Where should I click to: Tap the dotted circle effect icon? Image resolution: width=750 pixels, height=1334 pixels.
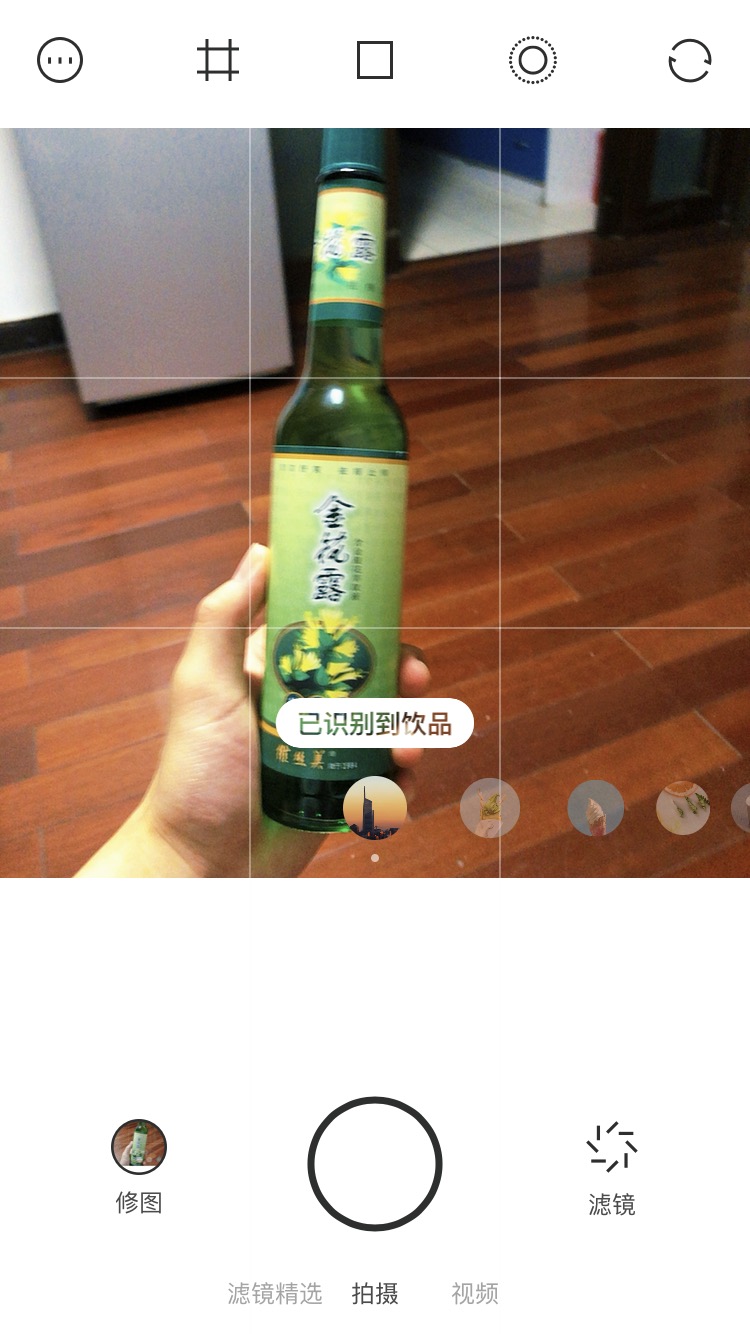coord(533,61)
